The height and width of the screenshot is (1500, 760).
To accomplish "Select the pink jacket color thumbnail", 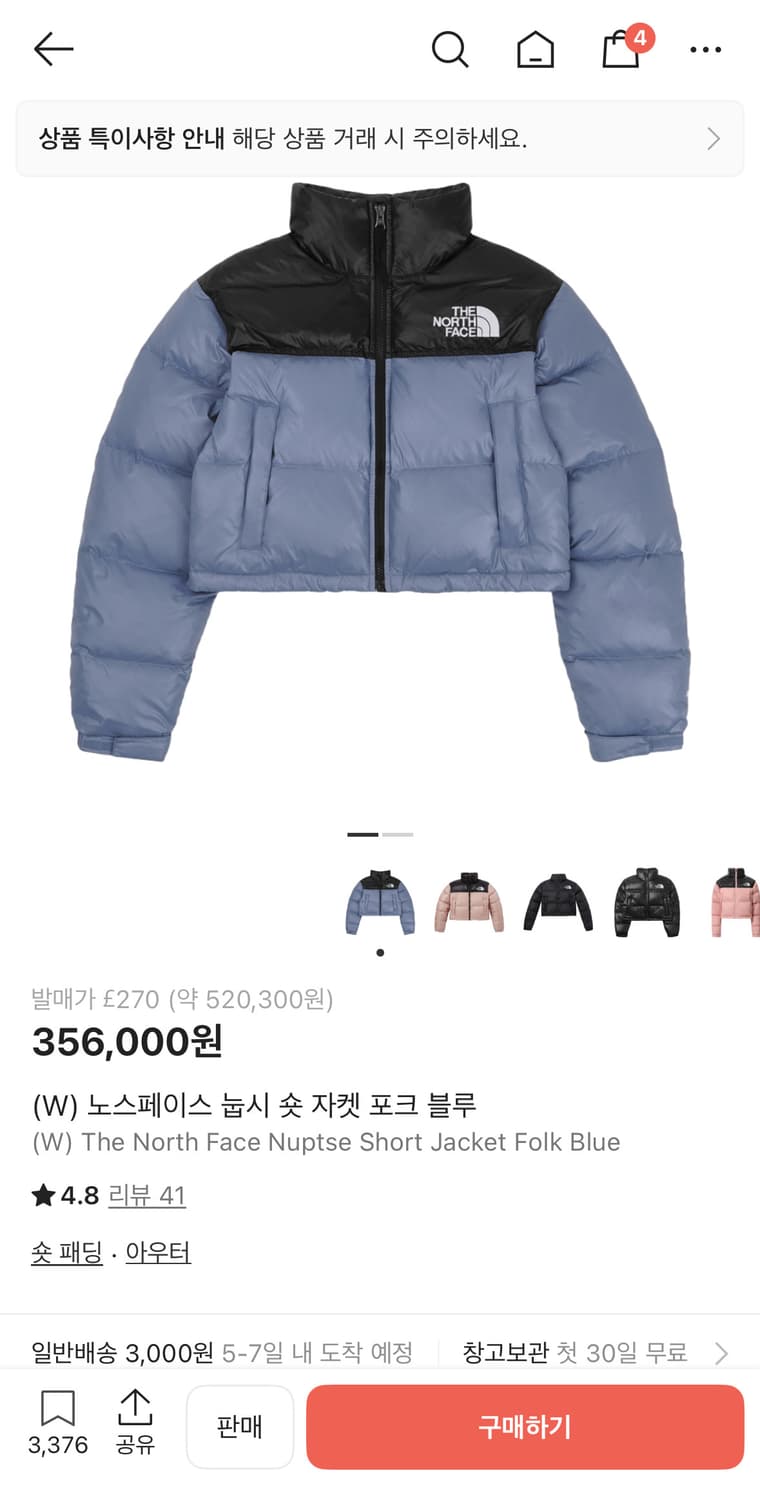I will click(x=467, y=900).
